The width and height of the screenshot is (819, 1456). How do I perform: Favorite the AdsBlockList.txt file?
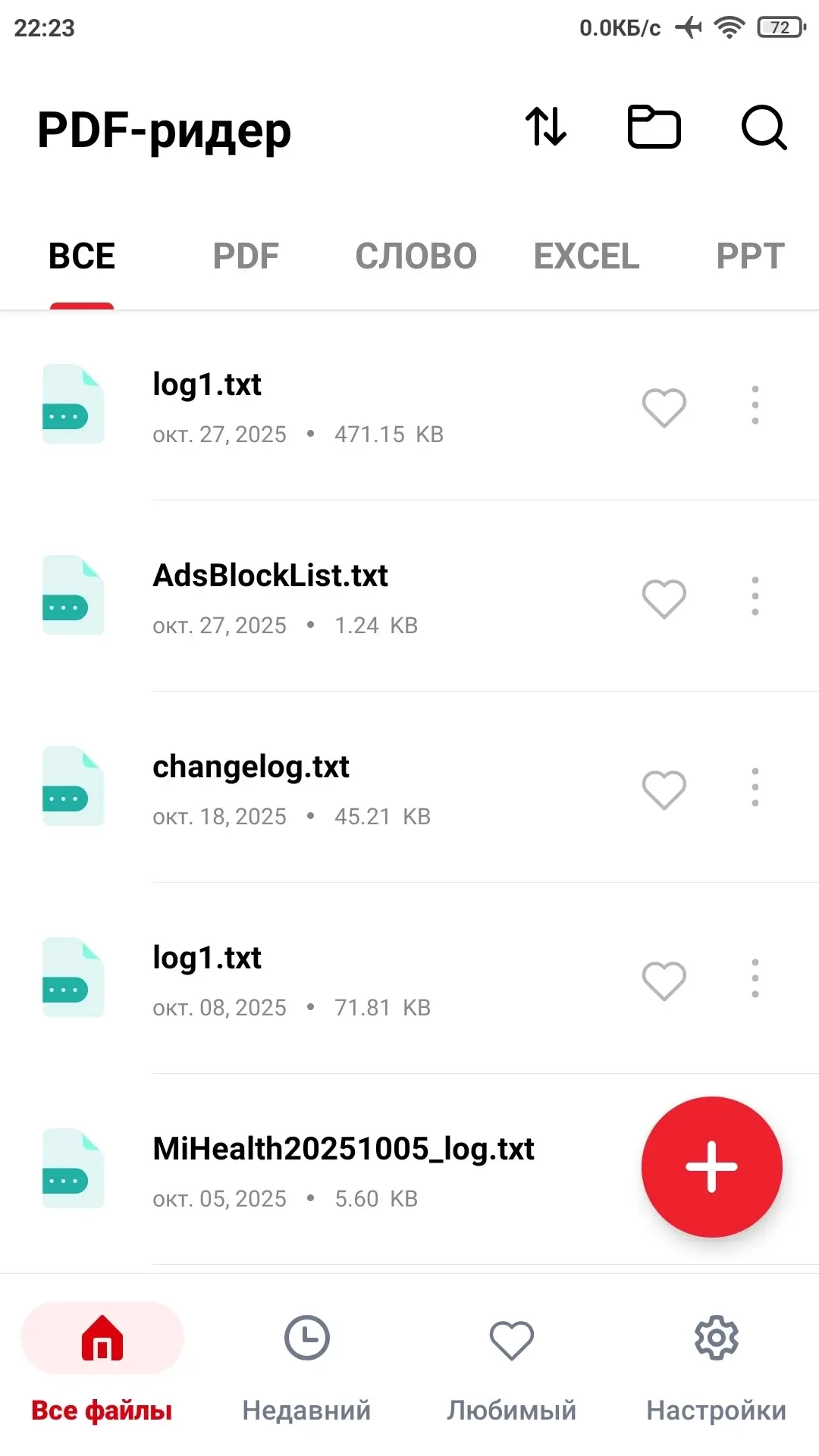pos(664,598)
